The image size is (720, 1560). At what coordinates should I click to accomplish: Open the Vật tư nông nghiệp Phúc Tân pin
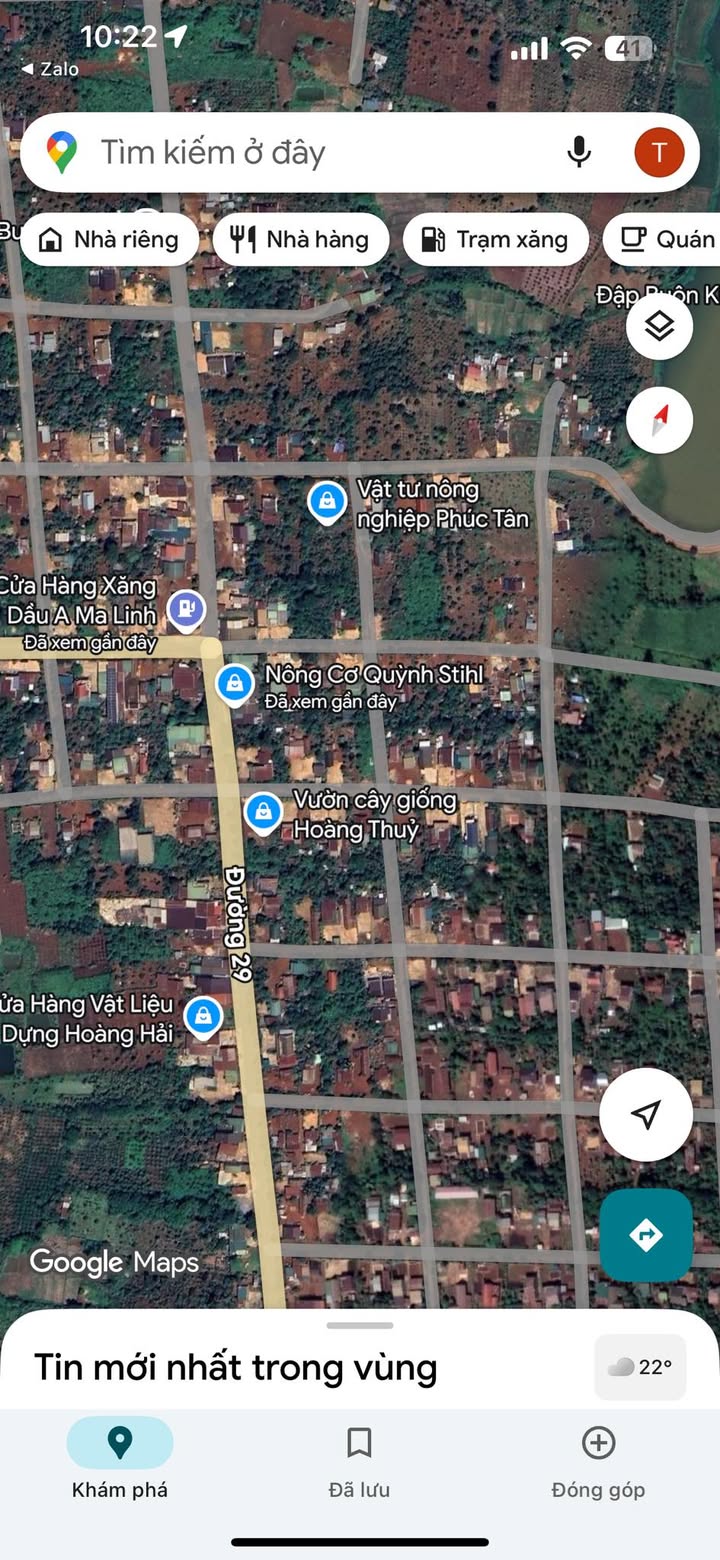point(327,500)
